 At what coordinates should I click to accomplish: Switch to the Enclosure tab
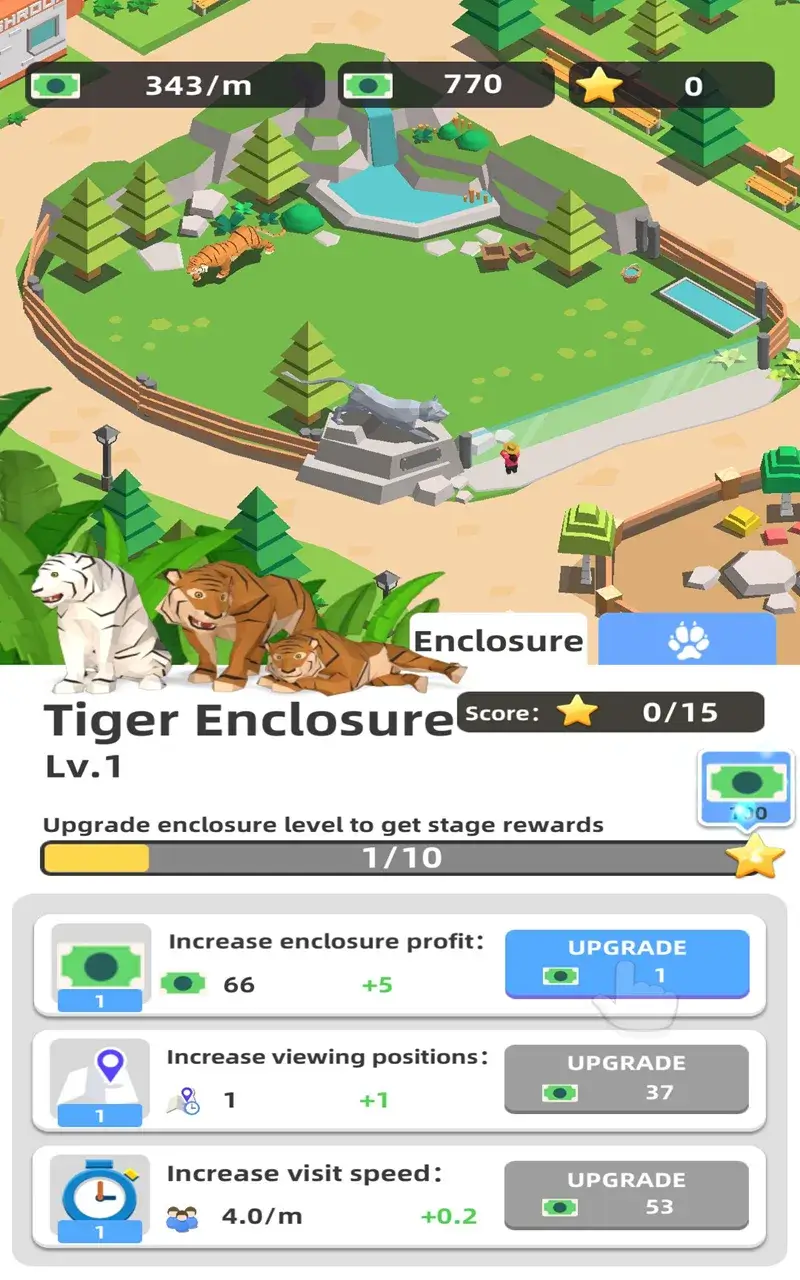500,640
